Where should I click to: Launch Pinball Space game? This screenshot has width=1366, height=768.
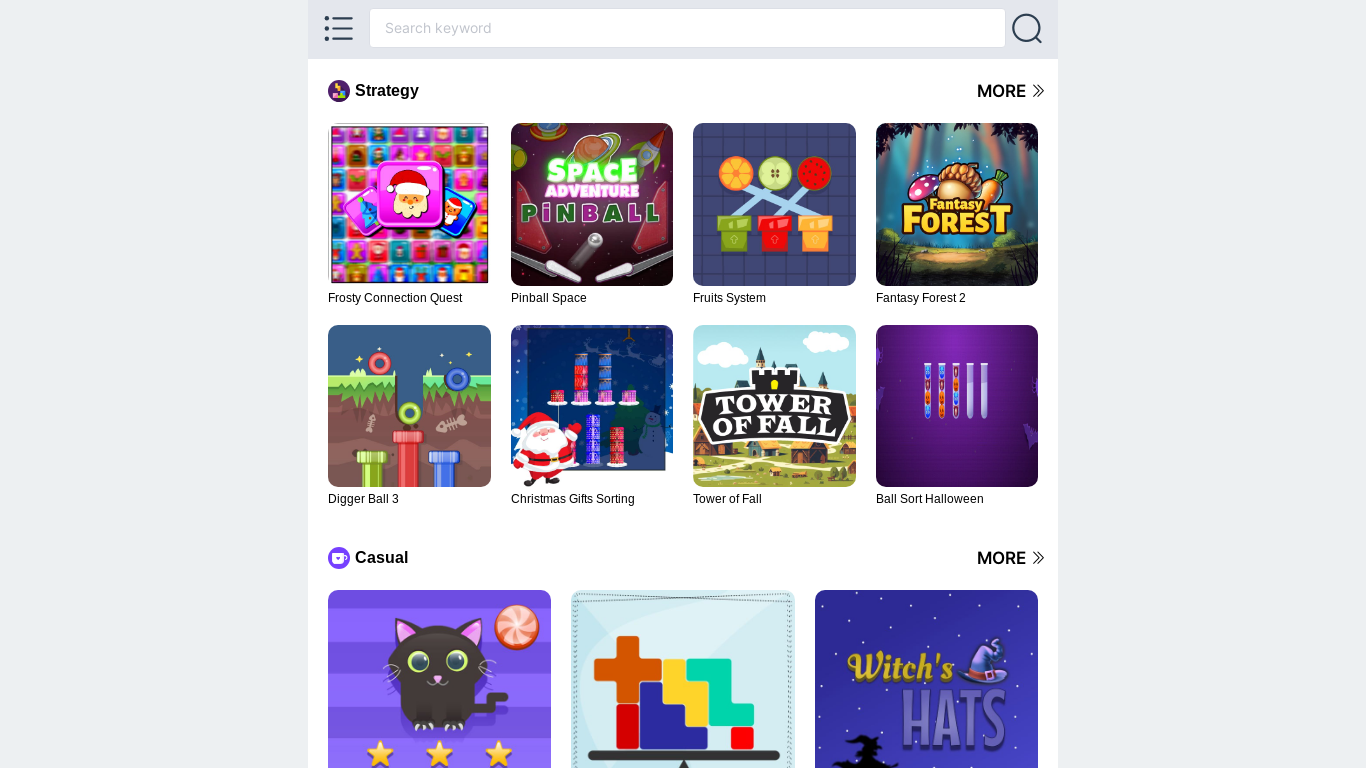pos(592,204)
